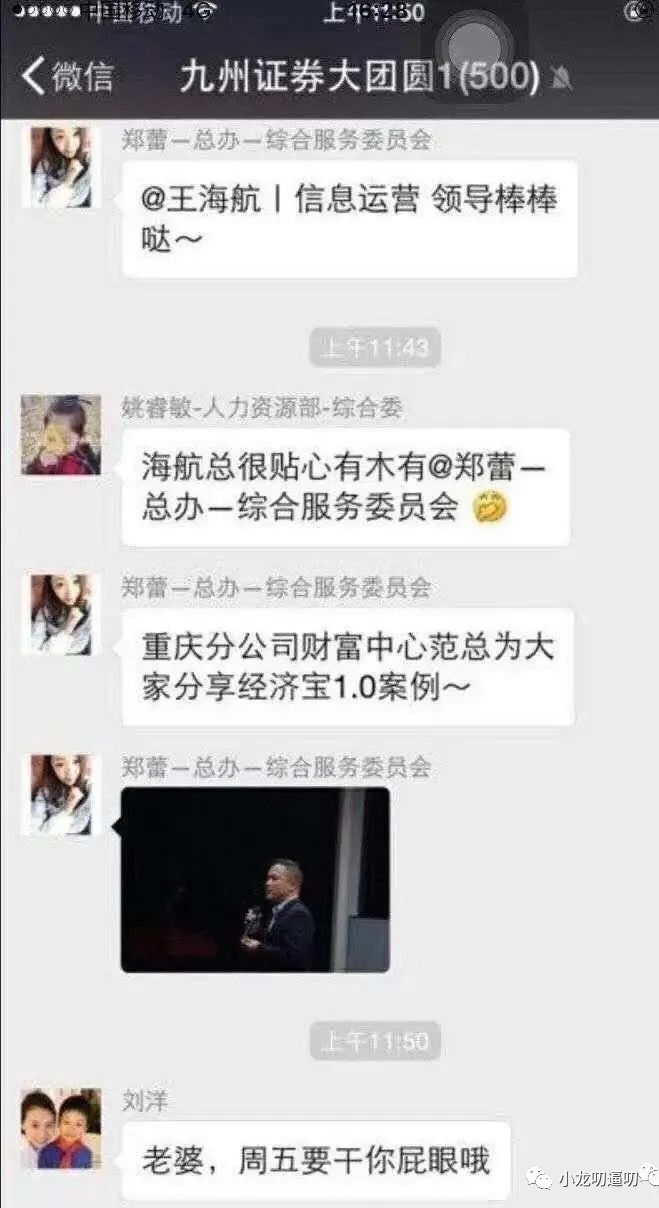The image size is (659, 1208).
Task: Go back to the 微信 chat list
Action: click(x=67, y=76)
